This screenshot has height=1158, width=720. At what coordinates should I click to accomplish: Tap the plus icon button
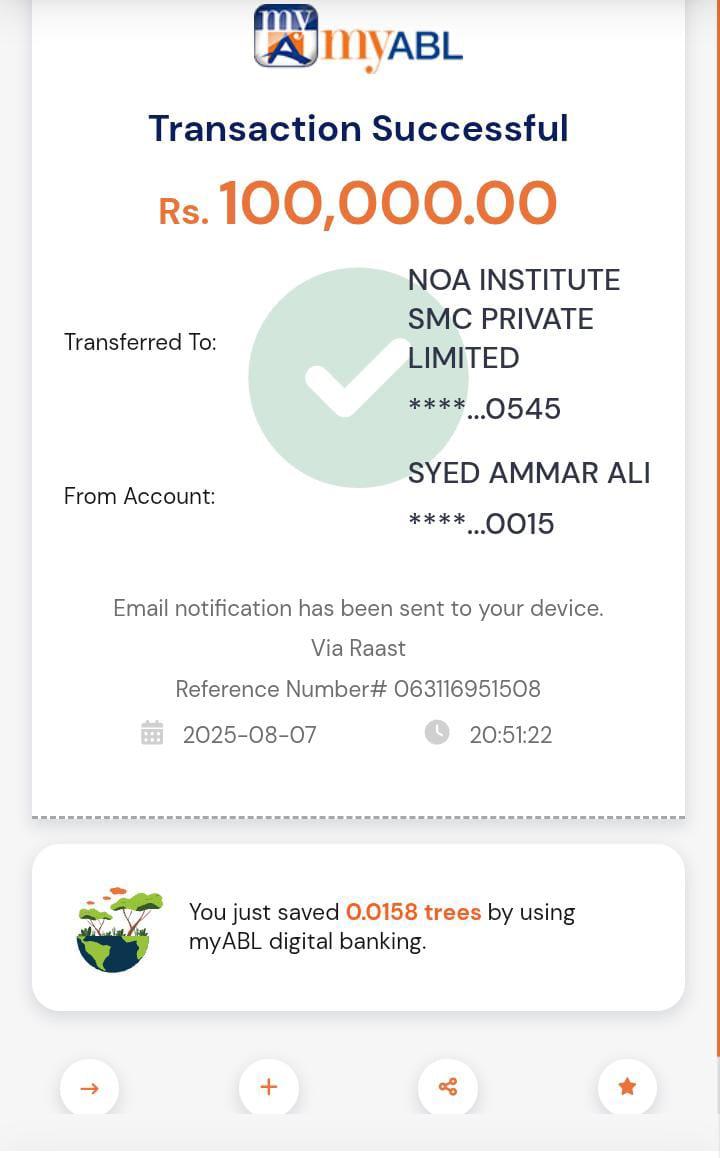pos(268,1087)
